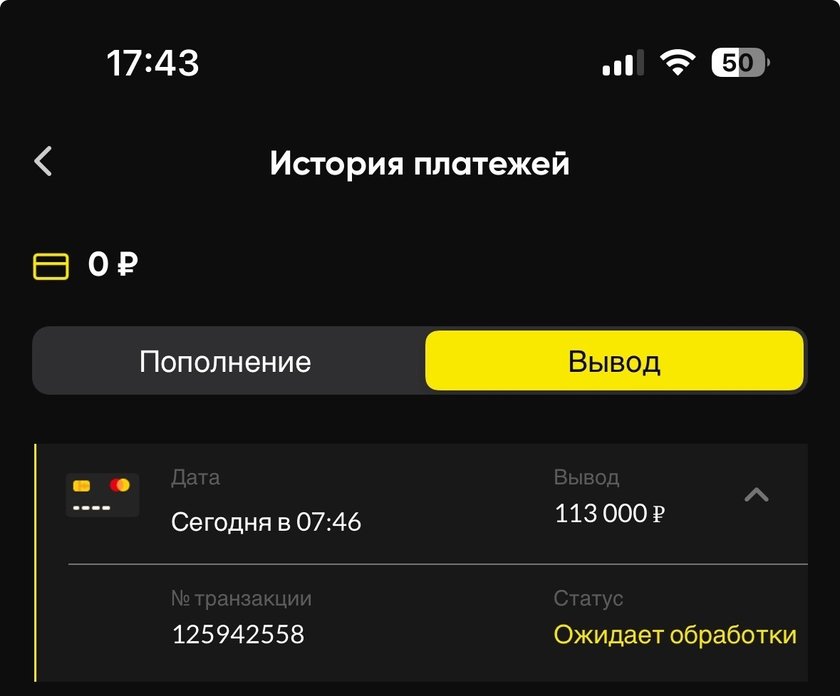840x696 pixels.
Task: Select the Вывод tab
Action: (x=614, y=361)
